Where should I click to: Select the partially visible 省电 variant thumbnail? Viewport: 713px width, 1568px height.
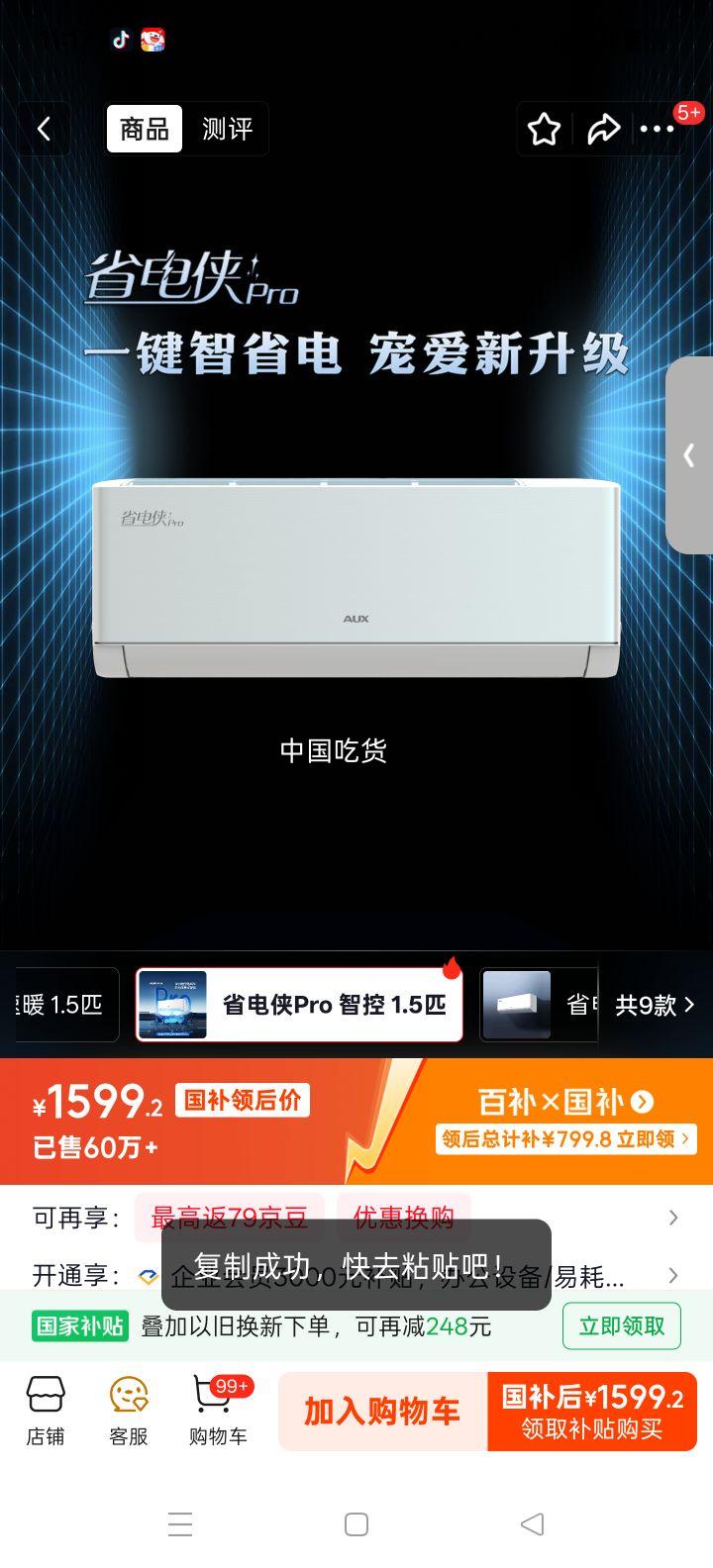point(517,1004)
